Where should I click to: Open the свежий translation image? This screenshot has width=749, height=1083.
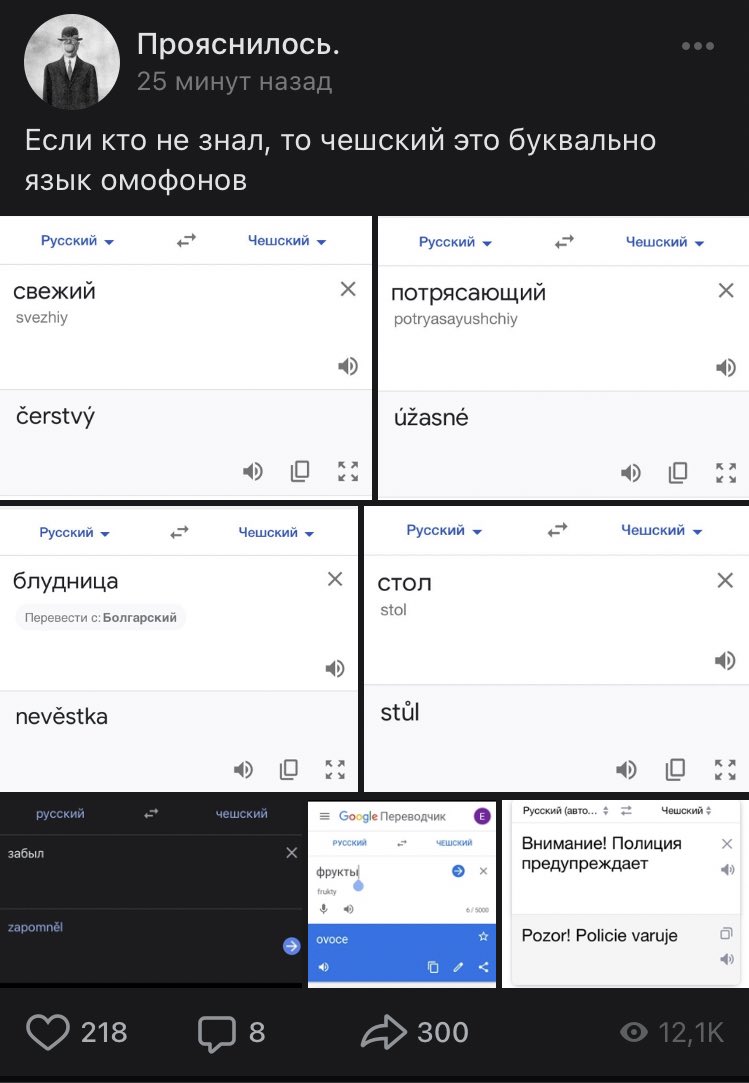tap(186, 358)
